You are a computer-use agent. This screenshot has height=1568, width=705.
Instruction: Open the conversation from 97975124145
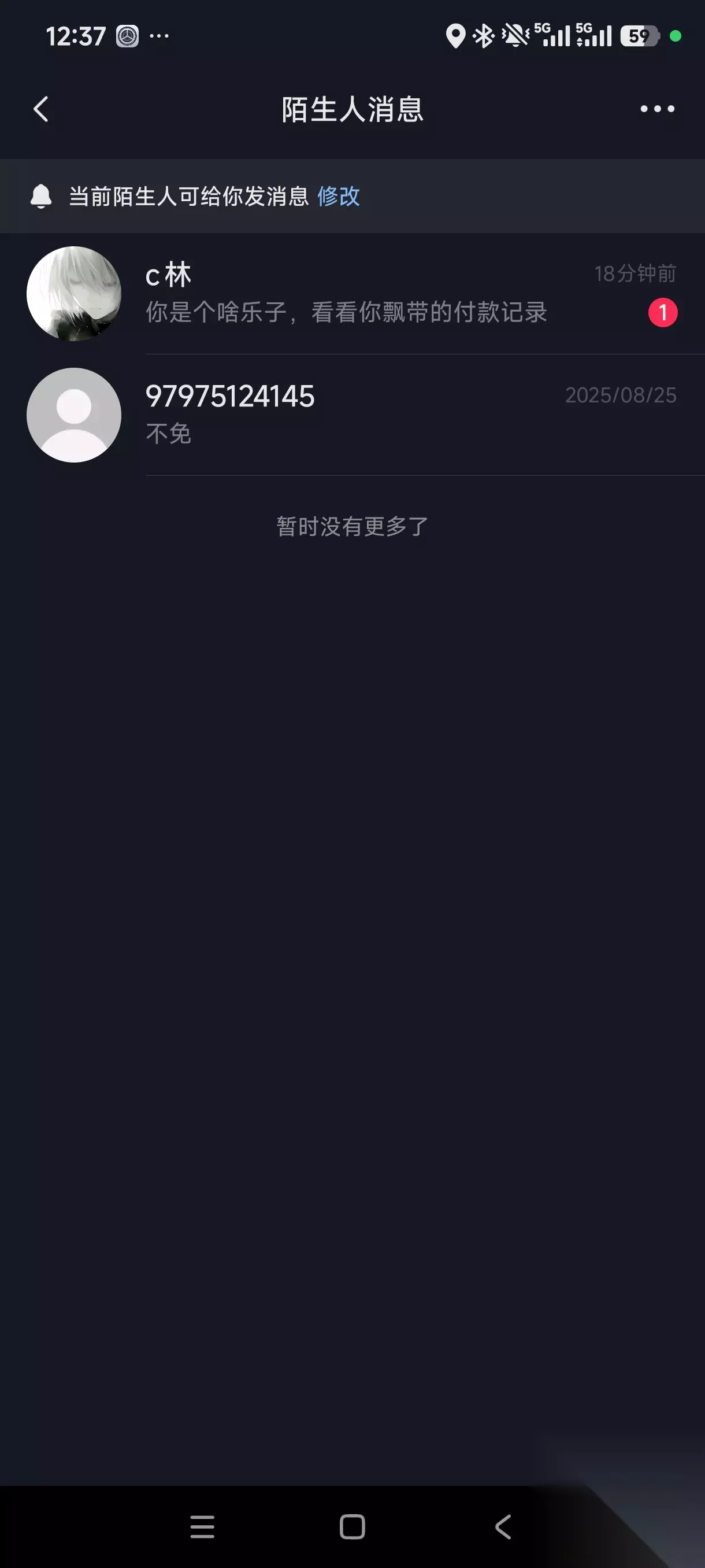coord(353,415)
